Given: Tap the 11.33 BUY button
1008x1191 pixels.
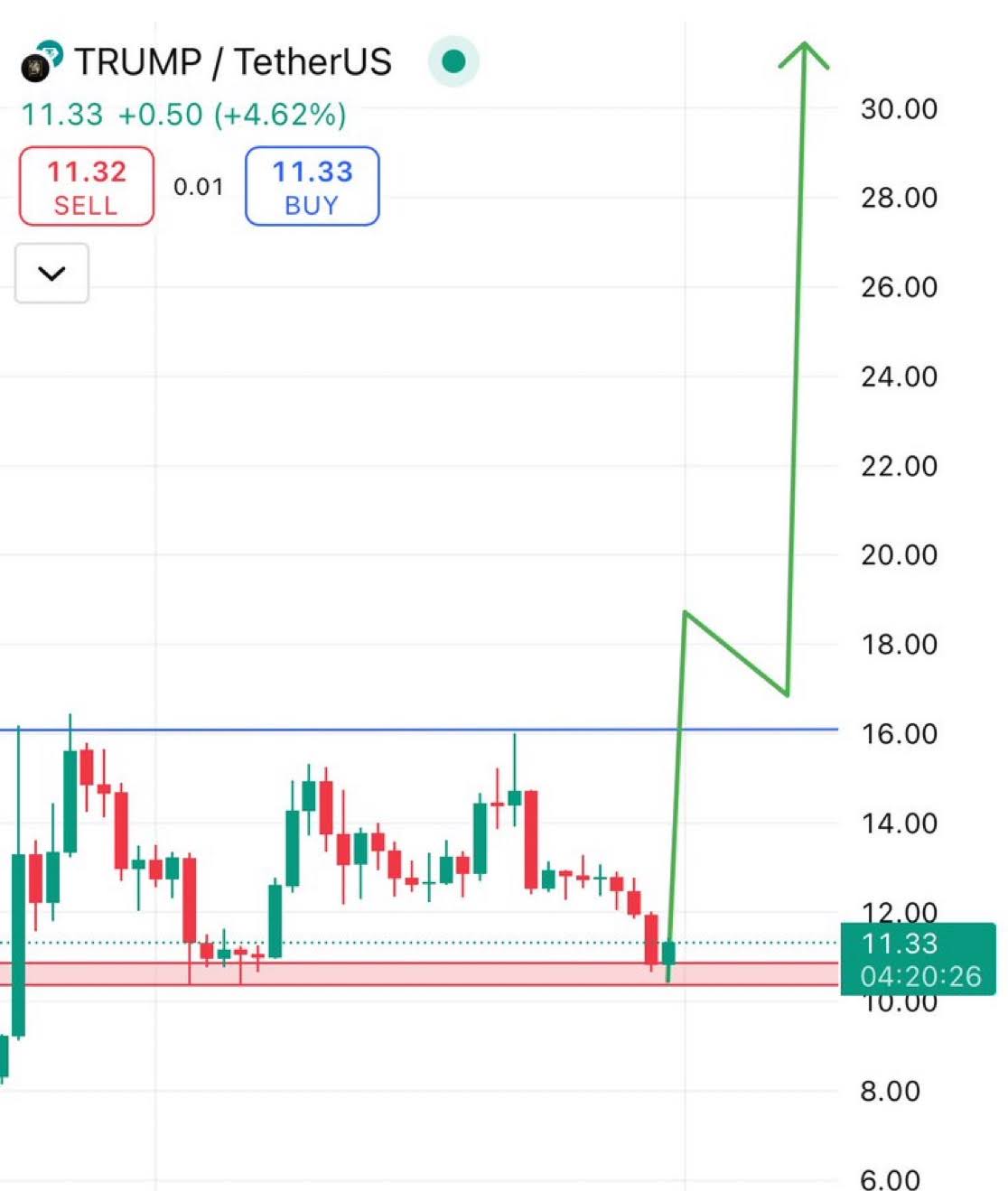Looking at the screenshot, I should [312, 187].
